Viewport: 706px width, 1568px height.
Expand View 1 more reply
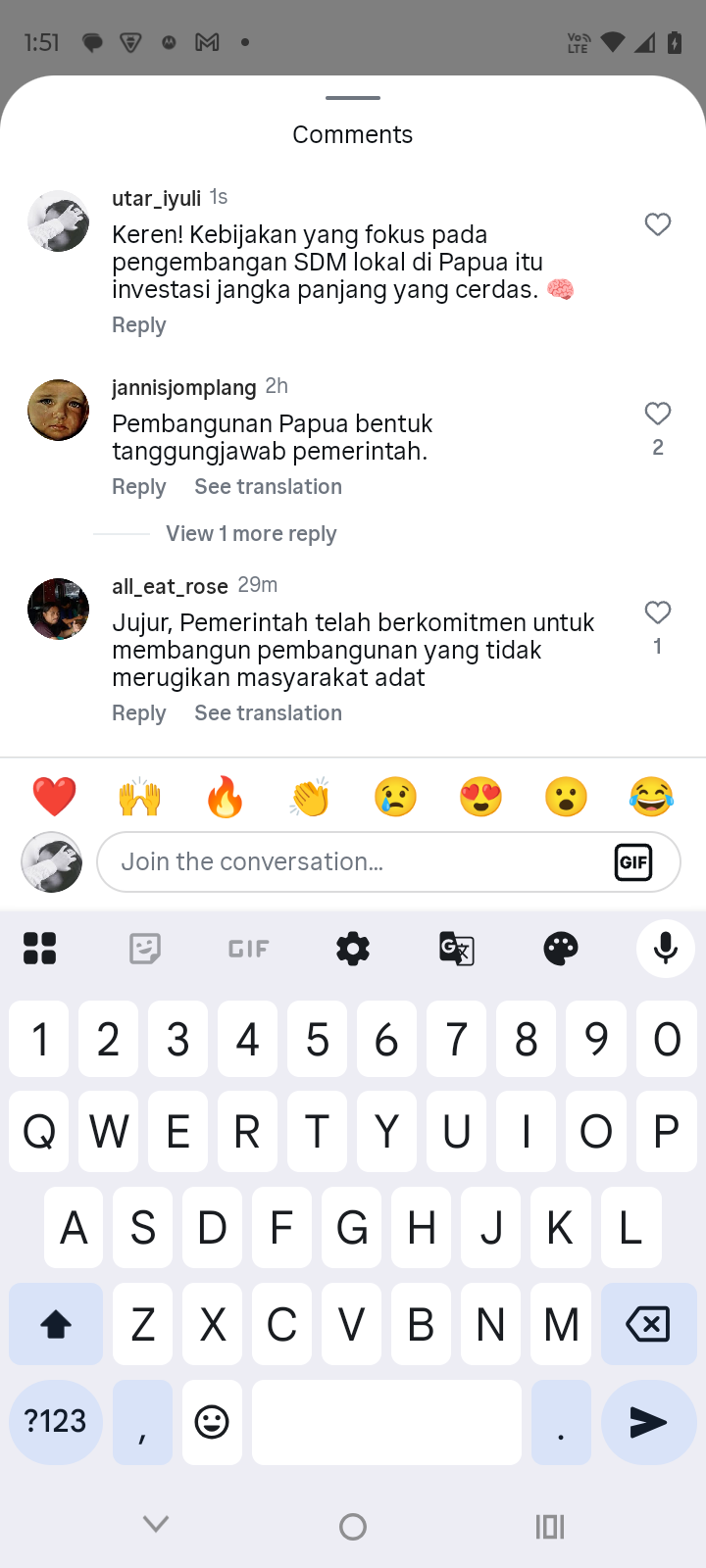coord(251,534)
